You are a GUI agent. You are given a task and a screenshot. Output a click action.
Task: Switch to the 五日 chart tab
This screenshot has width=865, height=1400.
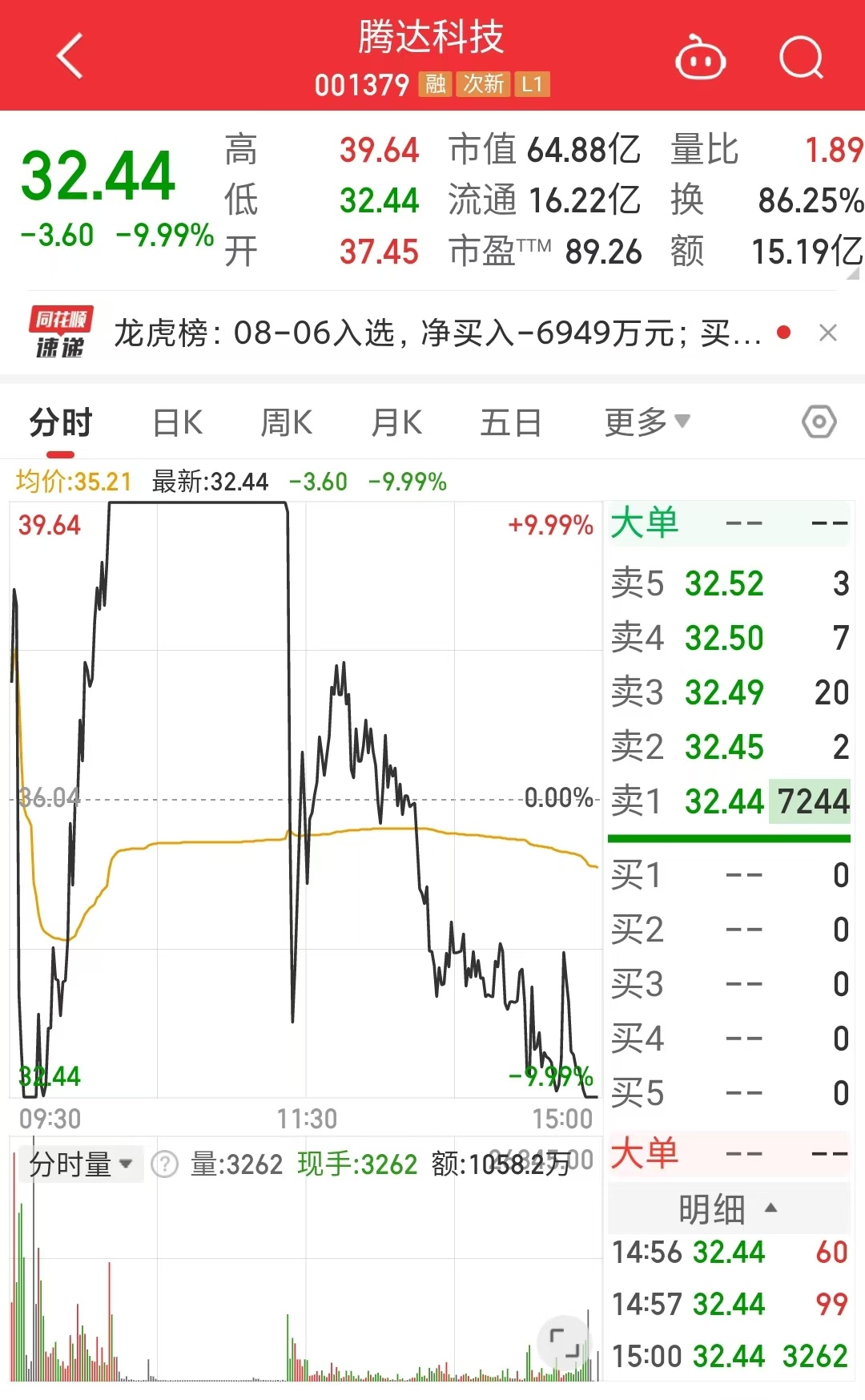510,422
